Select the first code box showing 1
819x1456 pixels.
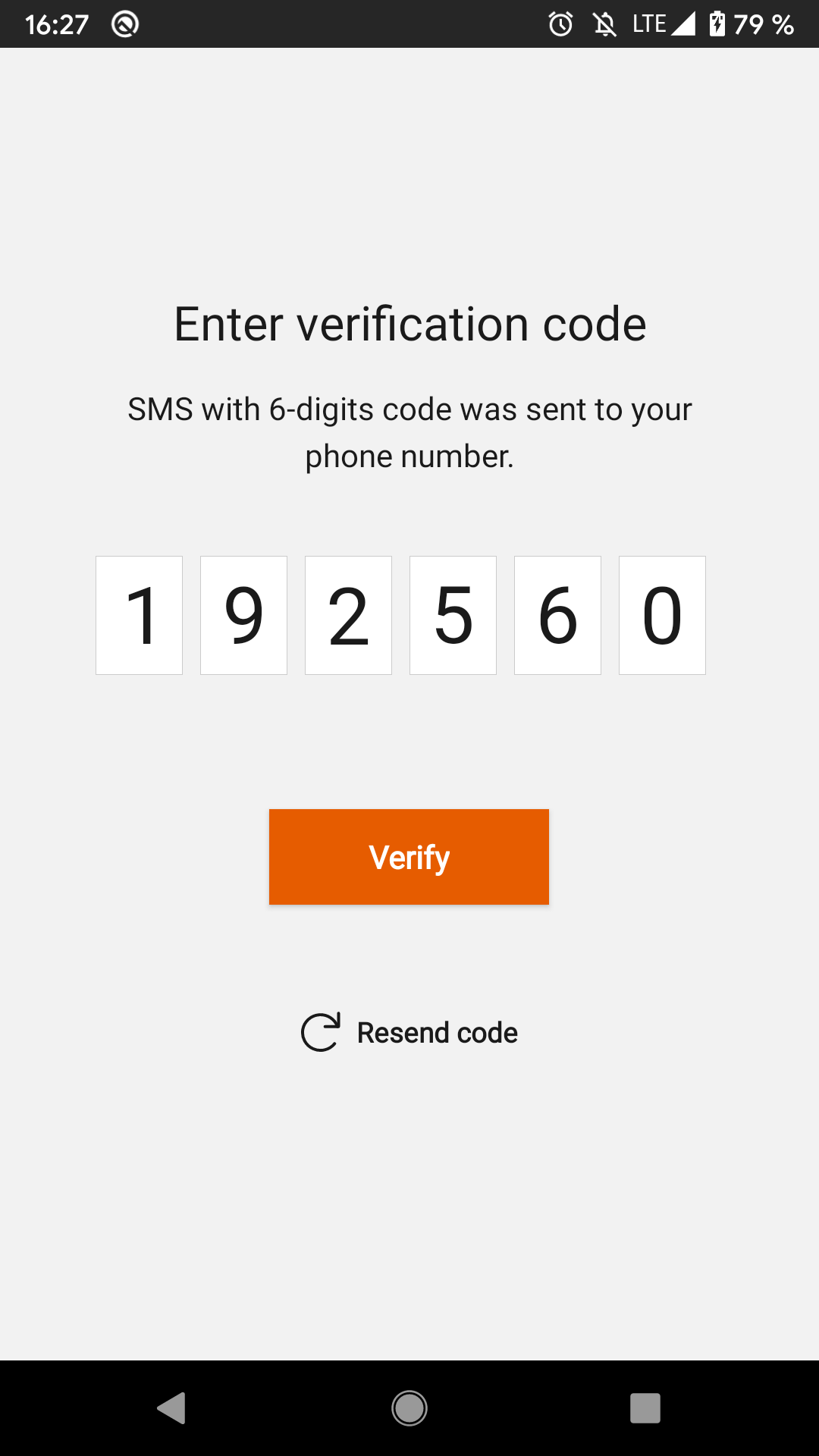point(140,615)
